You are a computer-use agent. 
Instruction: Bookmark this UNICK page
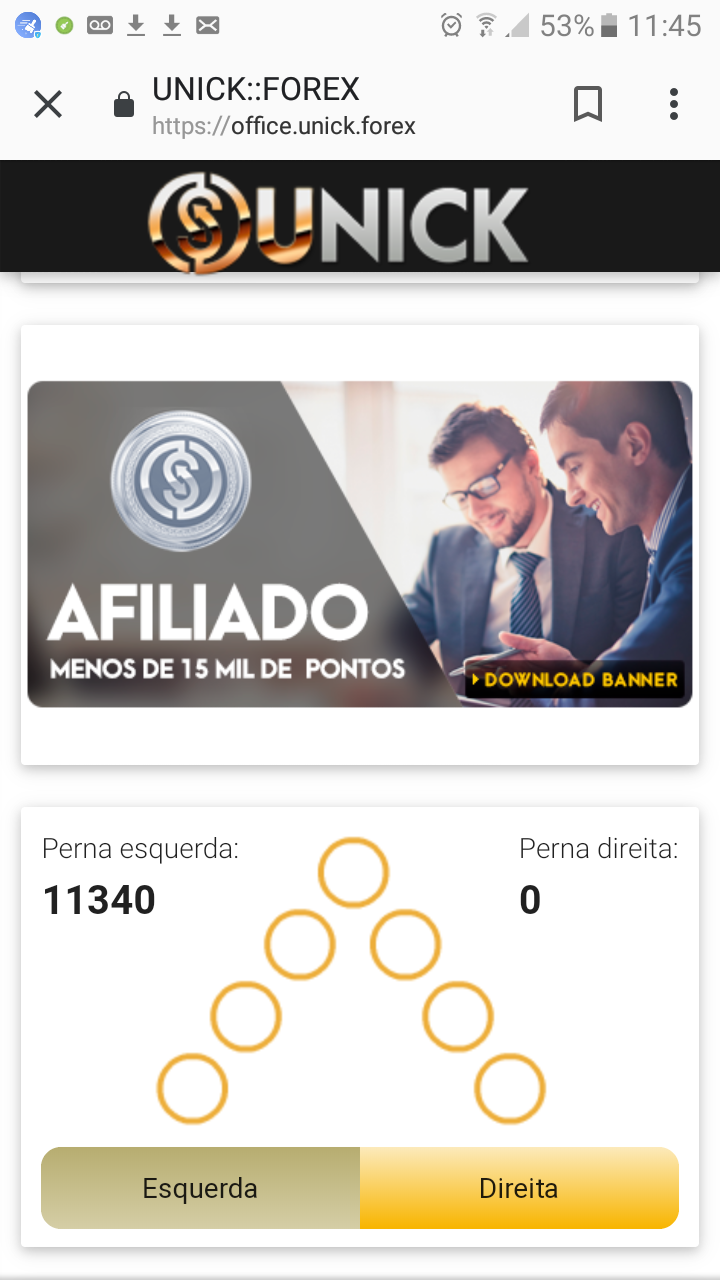pos(588,104)
